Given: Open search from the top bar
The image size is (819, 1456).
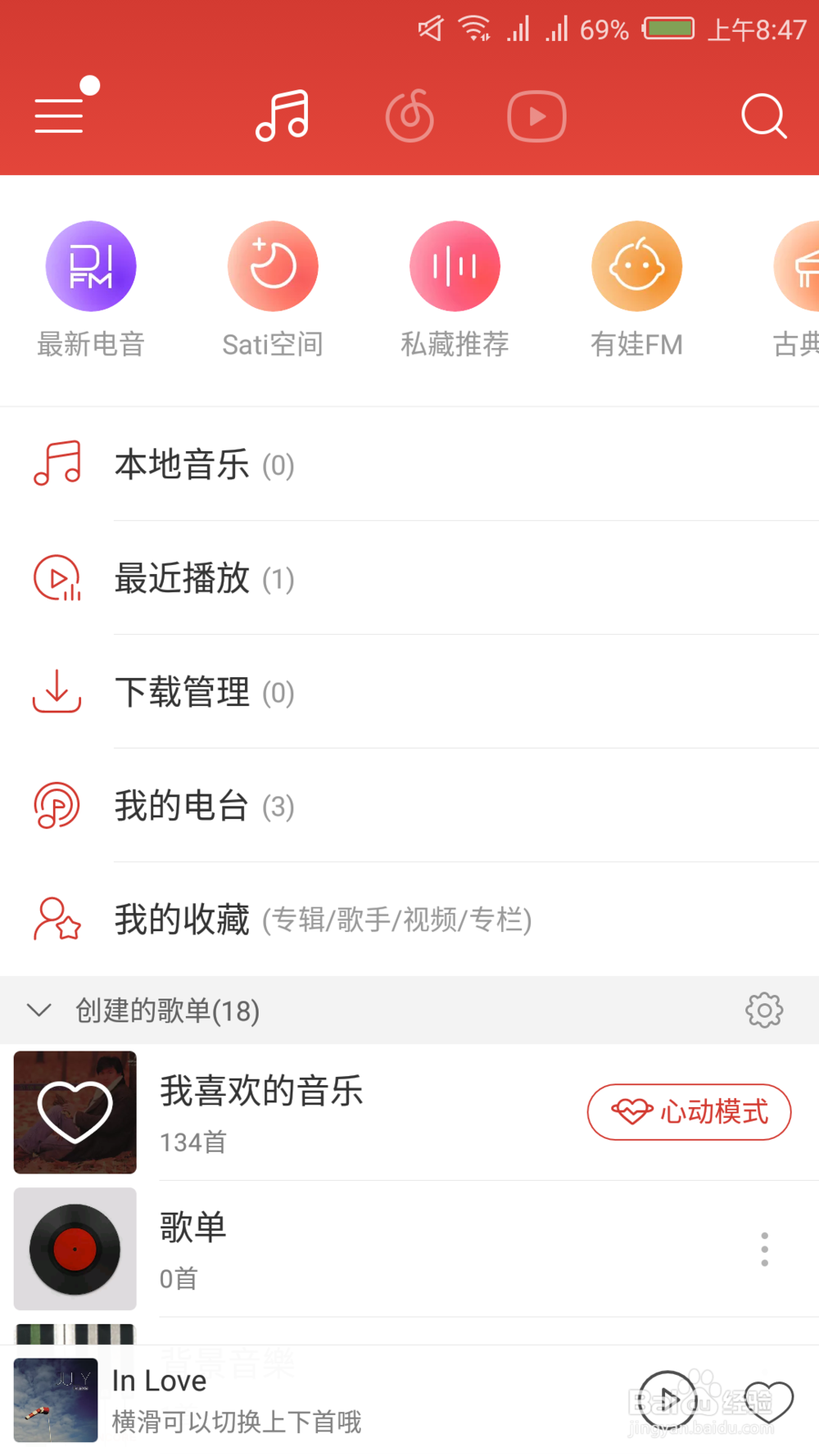Looking at the screenshot, I should pos(763,115).
